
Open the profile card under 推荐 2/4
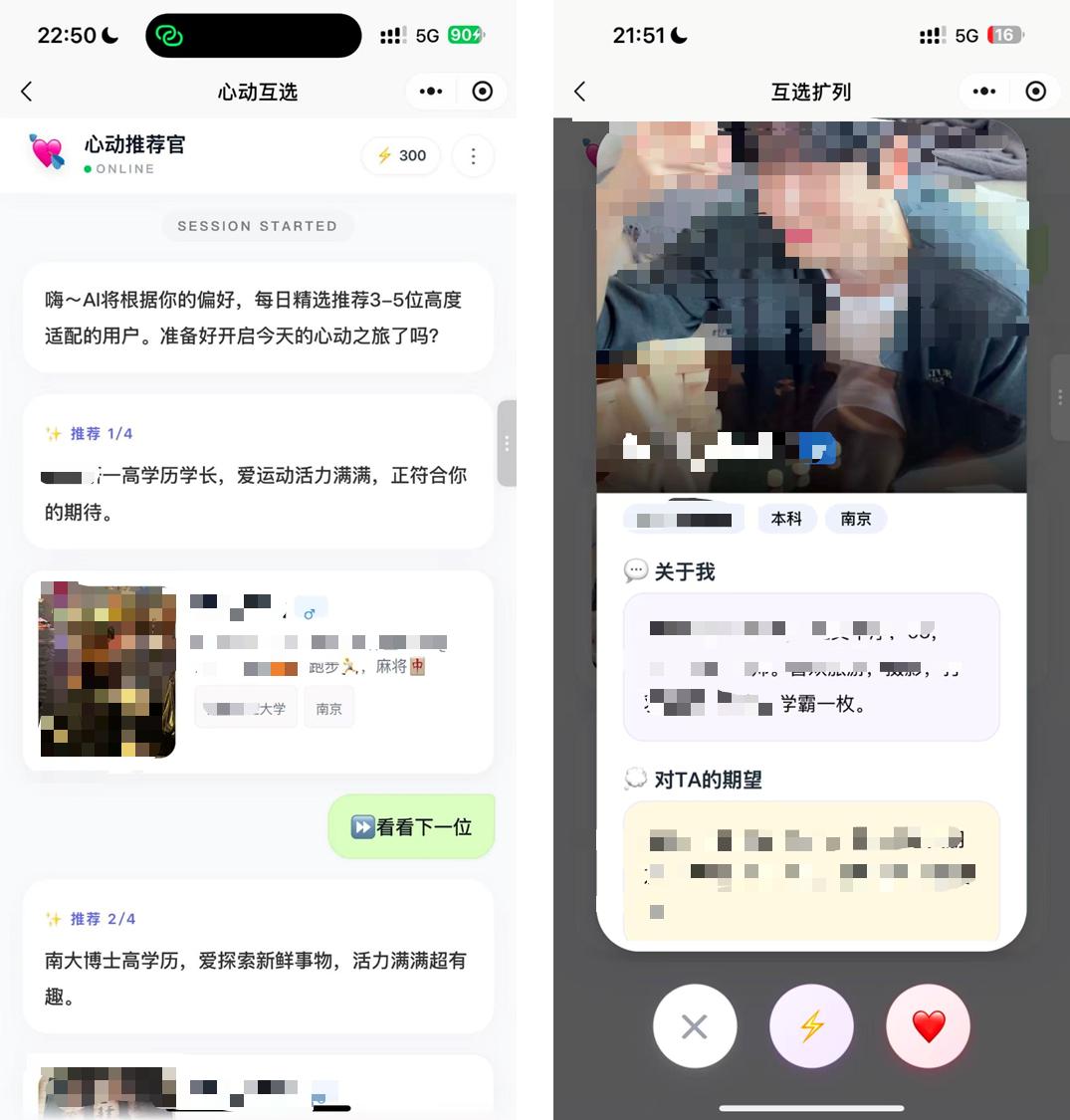pos(258,1087)
